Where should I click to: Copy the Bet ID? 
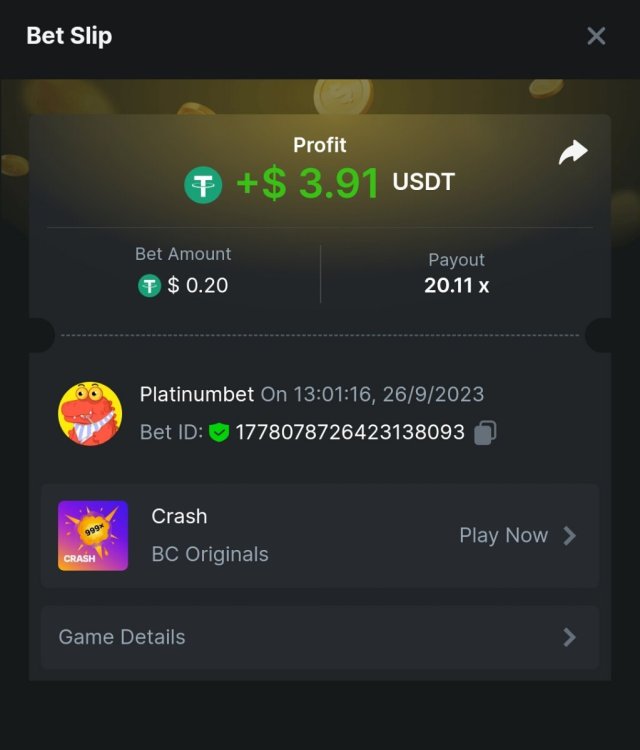485,432
